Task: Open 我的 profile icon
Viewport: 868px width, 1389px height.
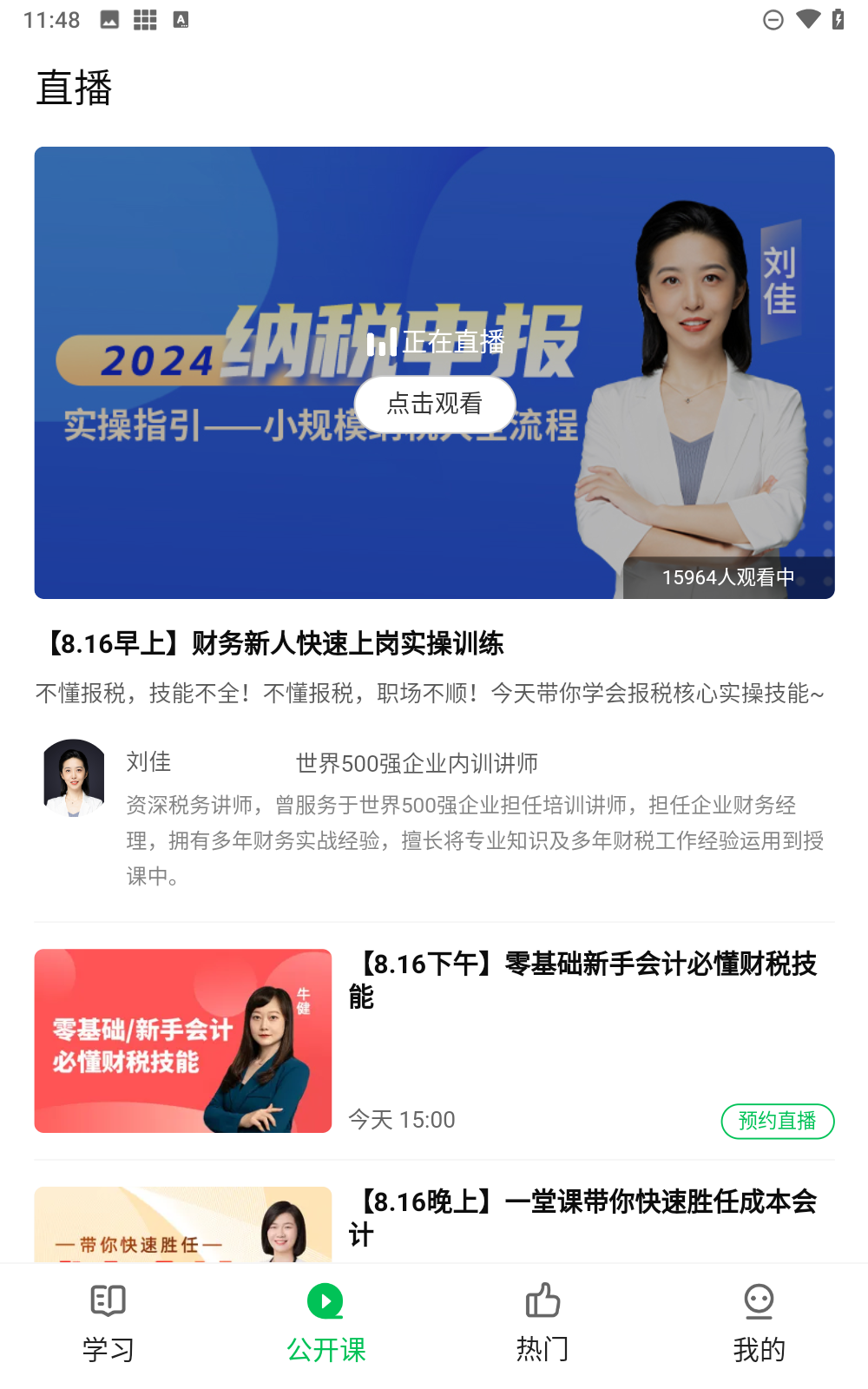Action: (x=758, y=1300)
